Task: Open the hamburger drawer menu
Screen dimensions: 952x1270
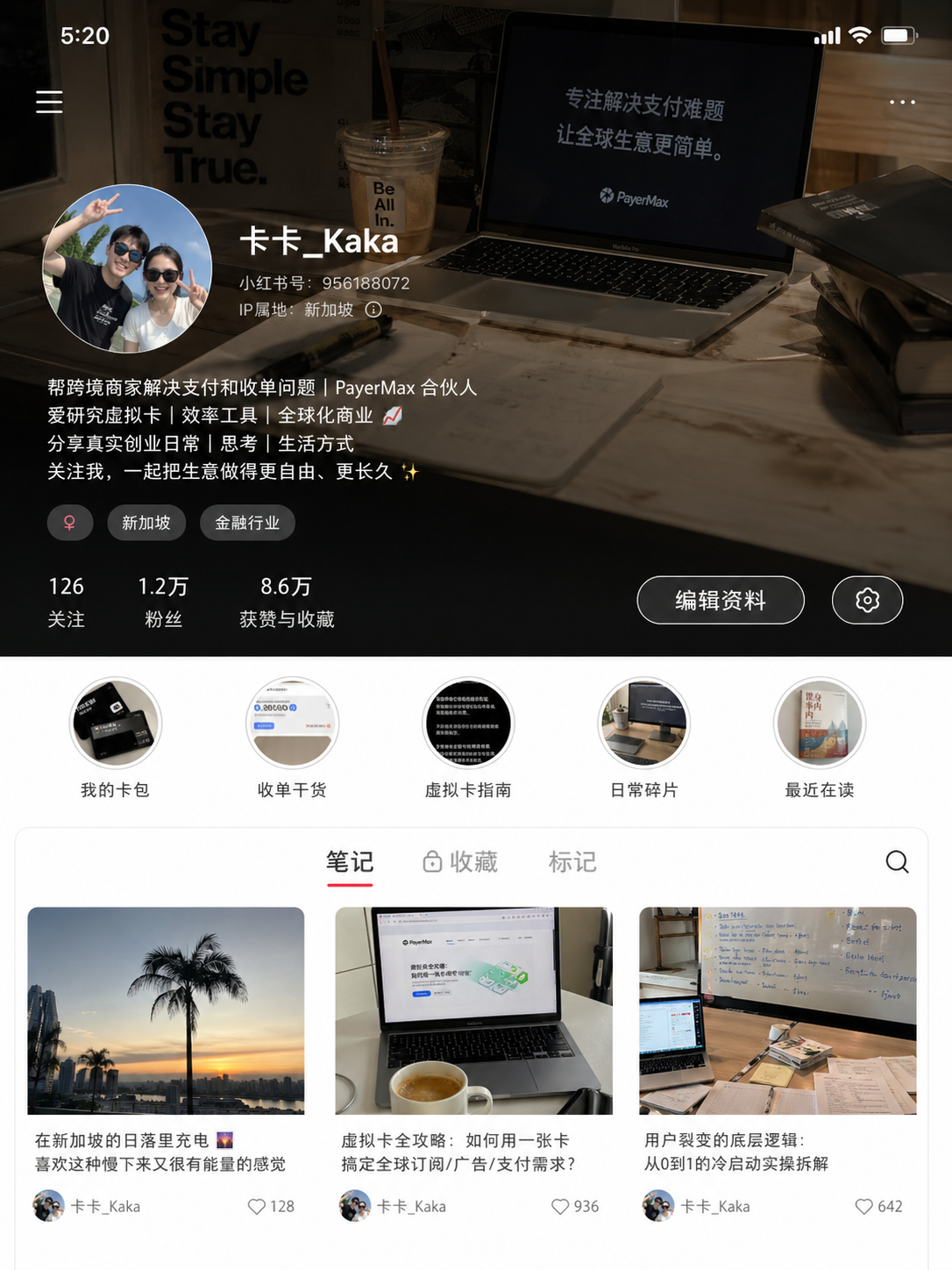Action: (49, 102)
